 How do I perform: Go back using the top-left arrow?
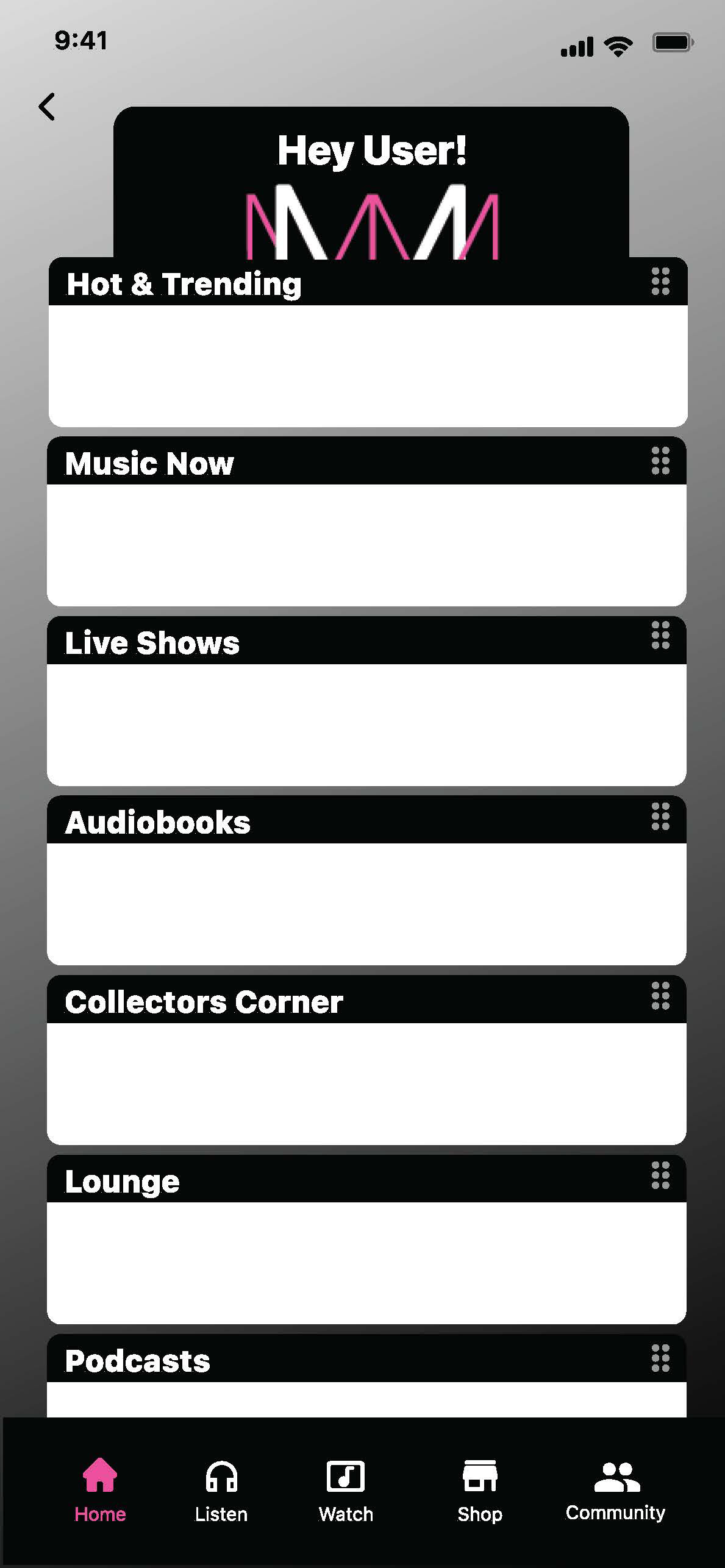point(47,107)
